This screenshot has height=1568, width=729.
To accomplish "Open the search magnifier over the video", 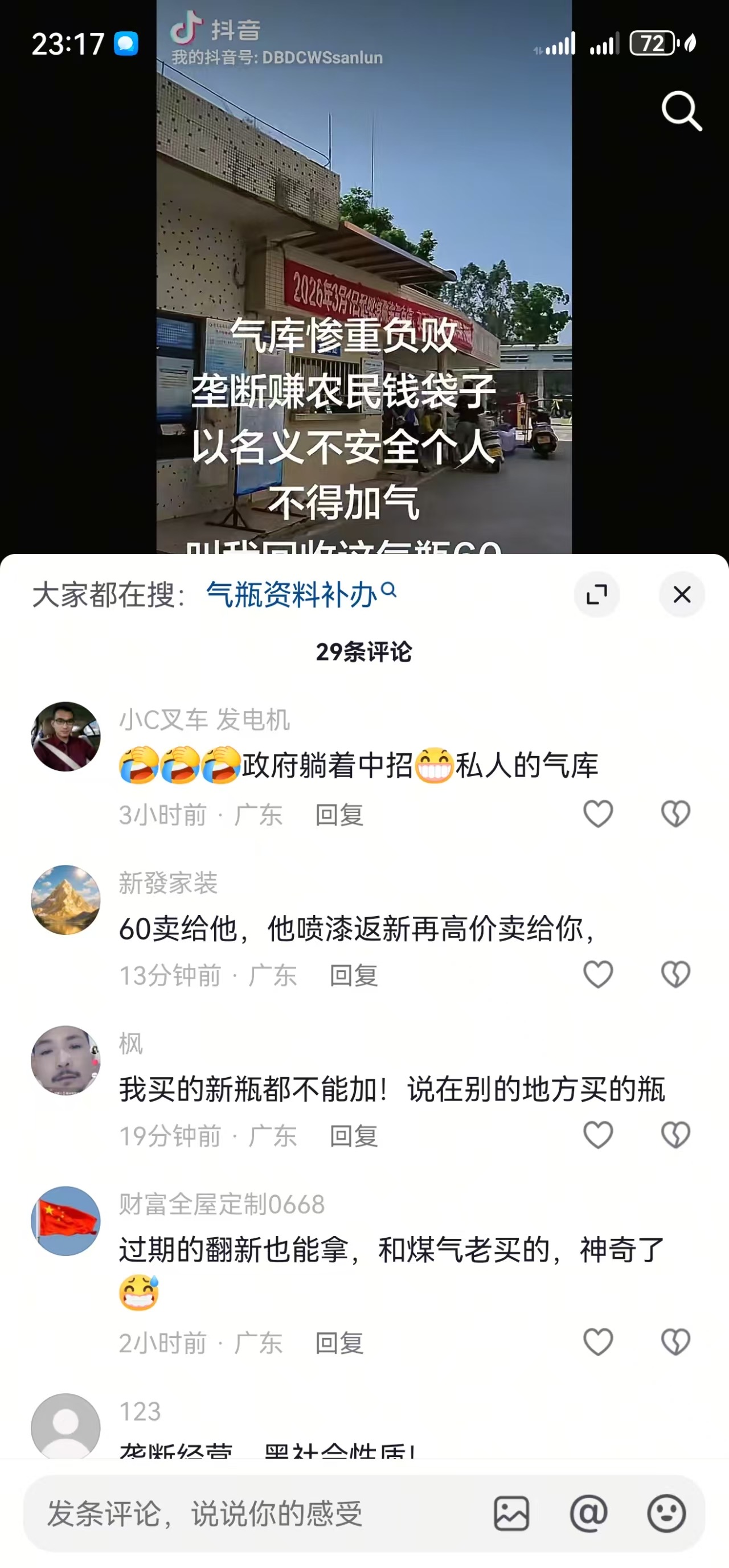I will pos(682,112).
